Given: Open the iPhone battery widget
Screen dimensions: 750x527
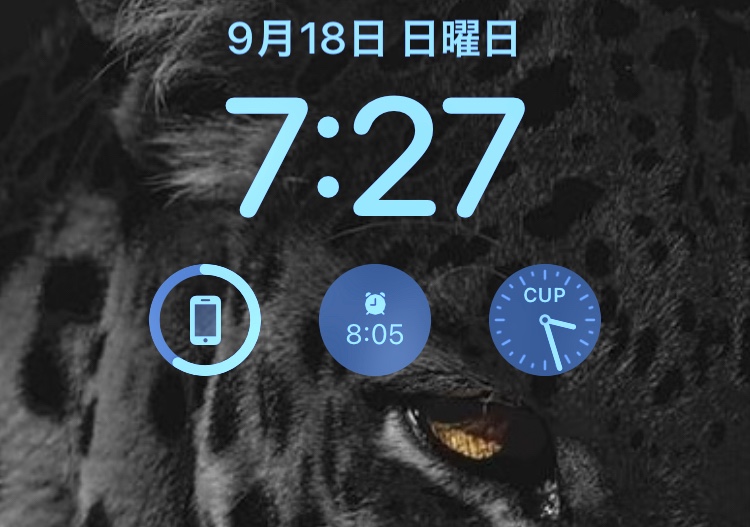Looking at the screenshot, I should tap(205, 321).
